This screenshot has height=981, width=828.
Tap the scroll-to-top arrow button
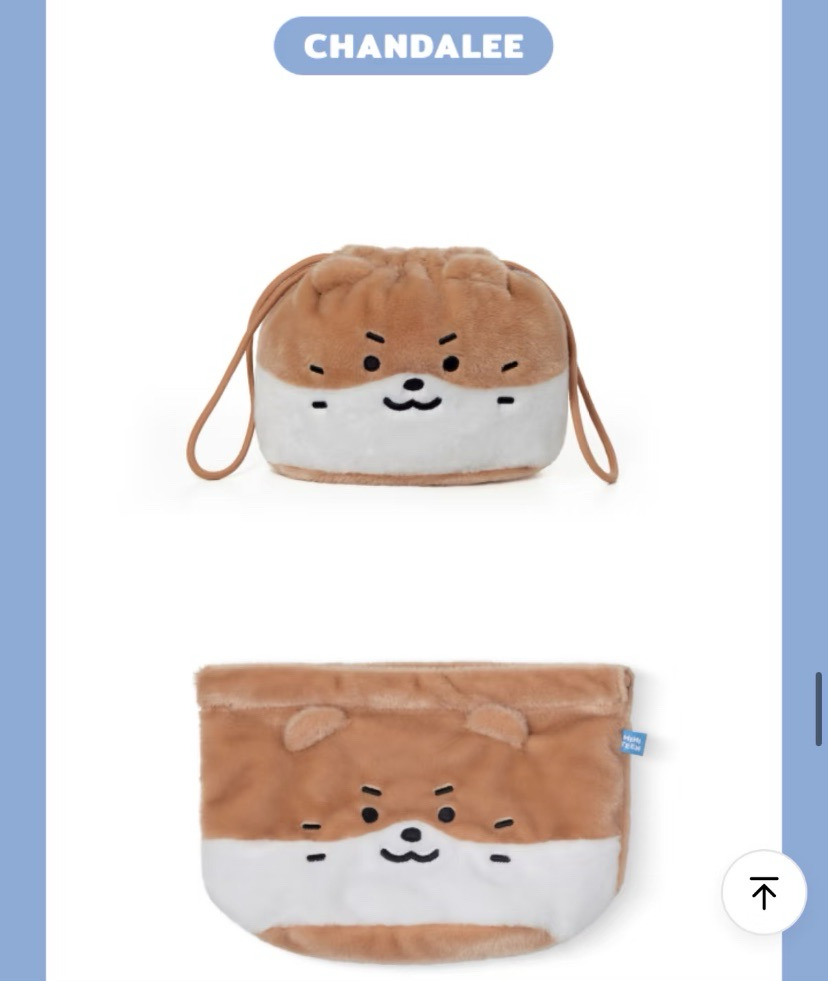click(764, 893)
